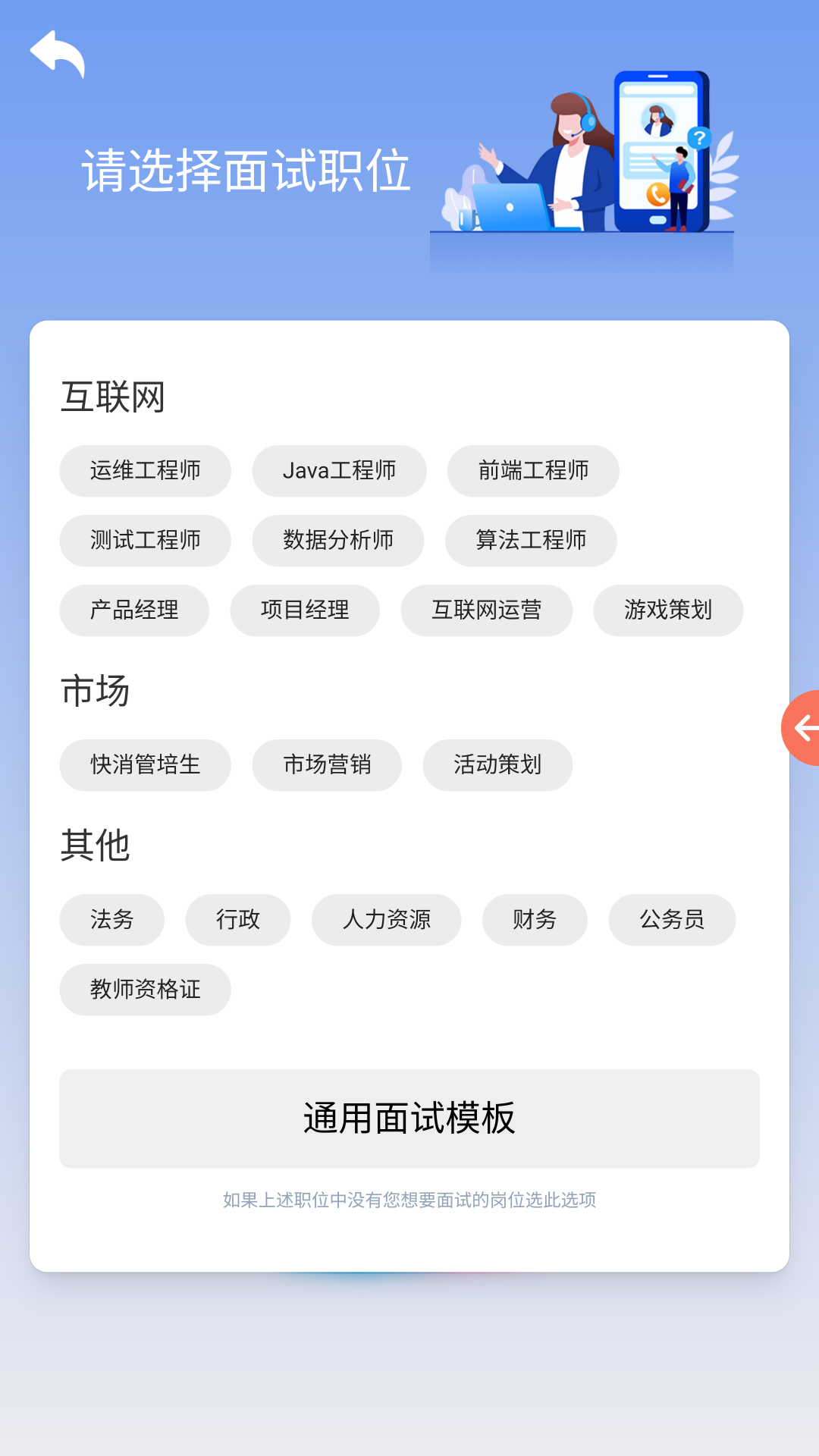Select the 公务员 option
This screenshot has width=819, height=1456.
pos(672,920)
